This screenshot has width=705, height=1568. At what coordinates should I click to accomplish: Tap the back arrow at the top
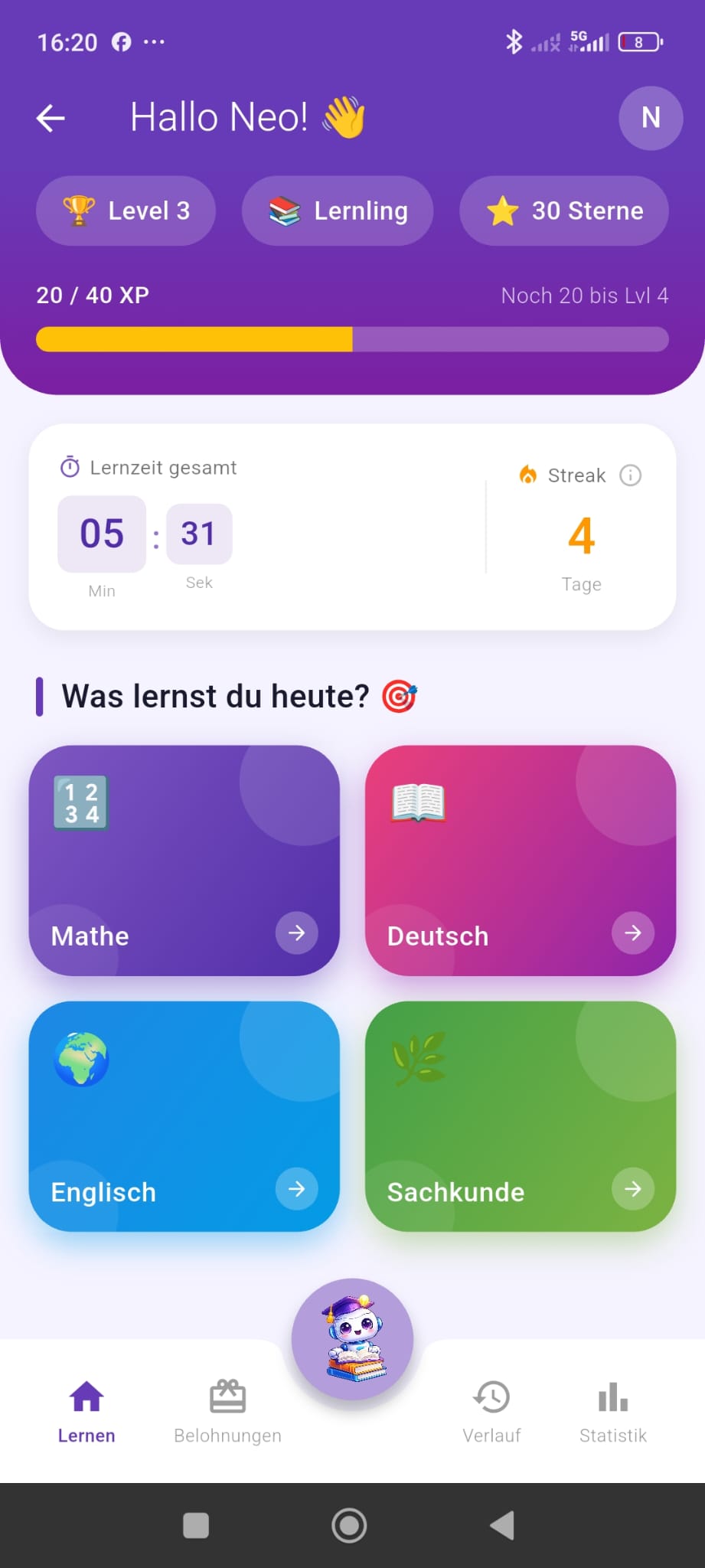[x=50, y=117]
